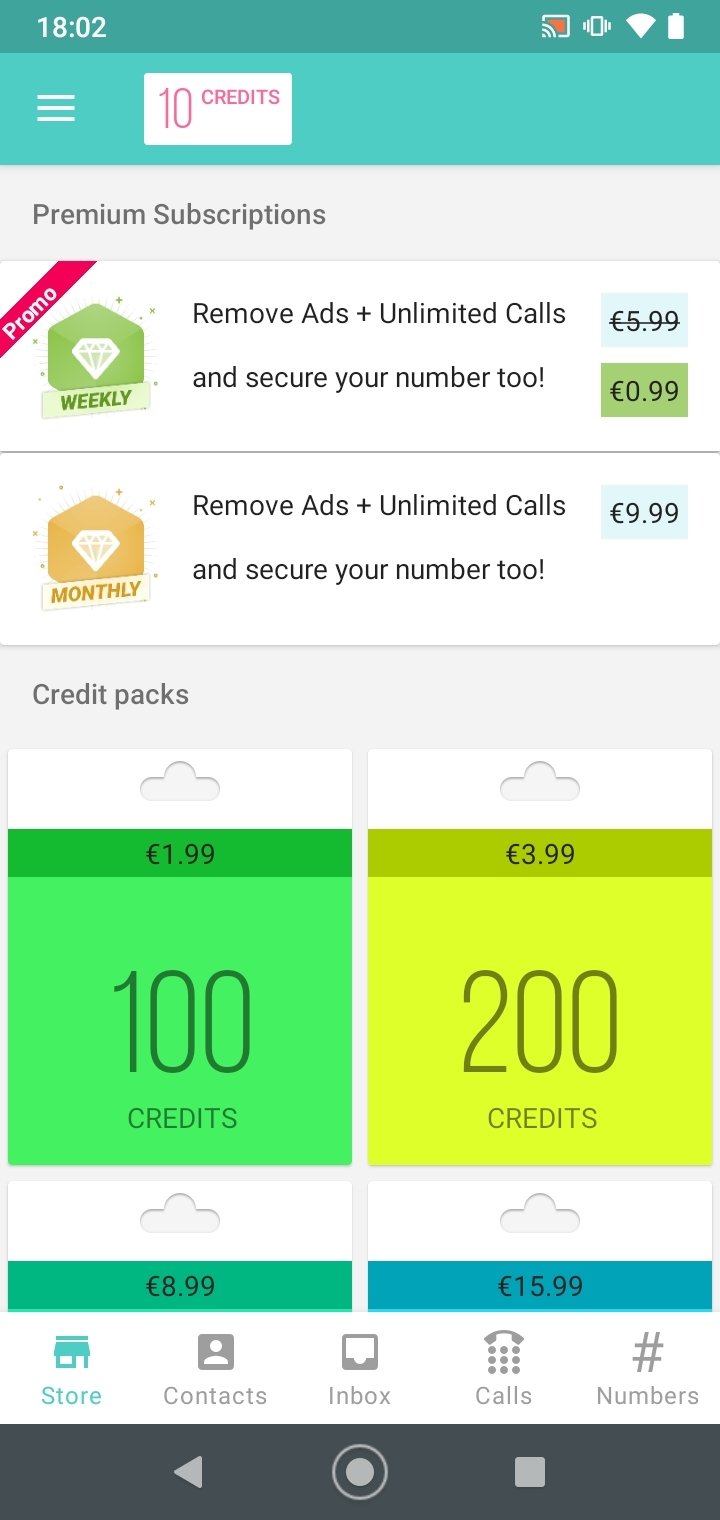The width and height of the screenshot is (720, 1520).
Task: Go back using the system back button
Action: click(188, 1471)
